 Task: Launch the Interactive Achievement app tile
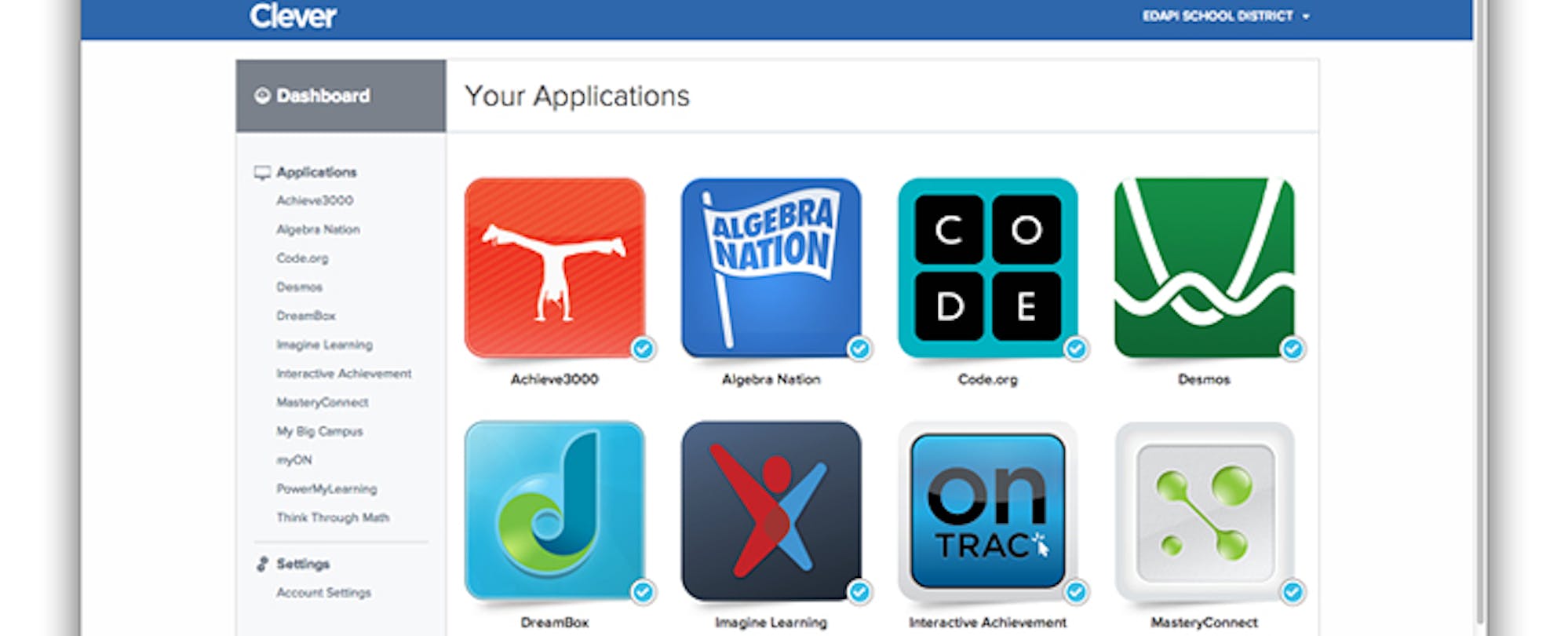coord(987,510)
